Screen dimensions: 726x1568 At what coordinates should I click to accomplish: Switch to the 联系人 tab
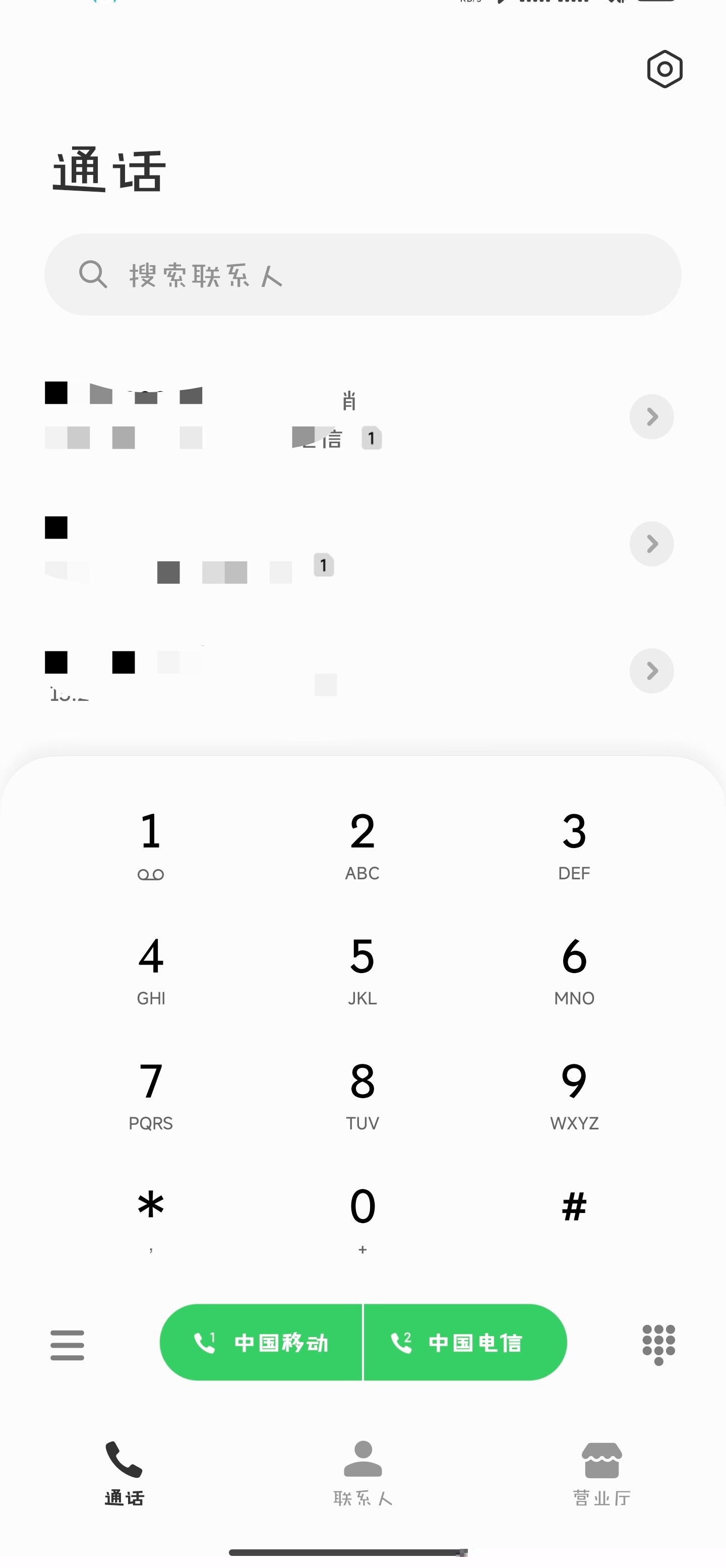362,1472
